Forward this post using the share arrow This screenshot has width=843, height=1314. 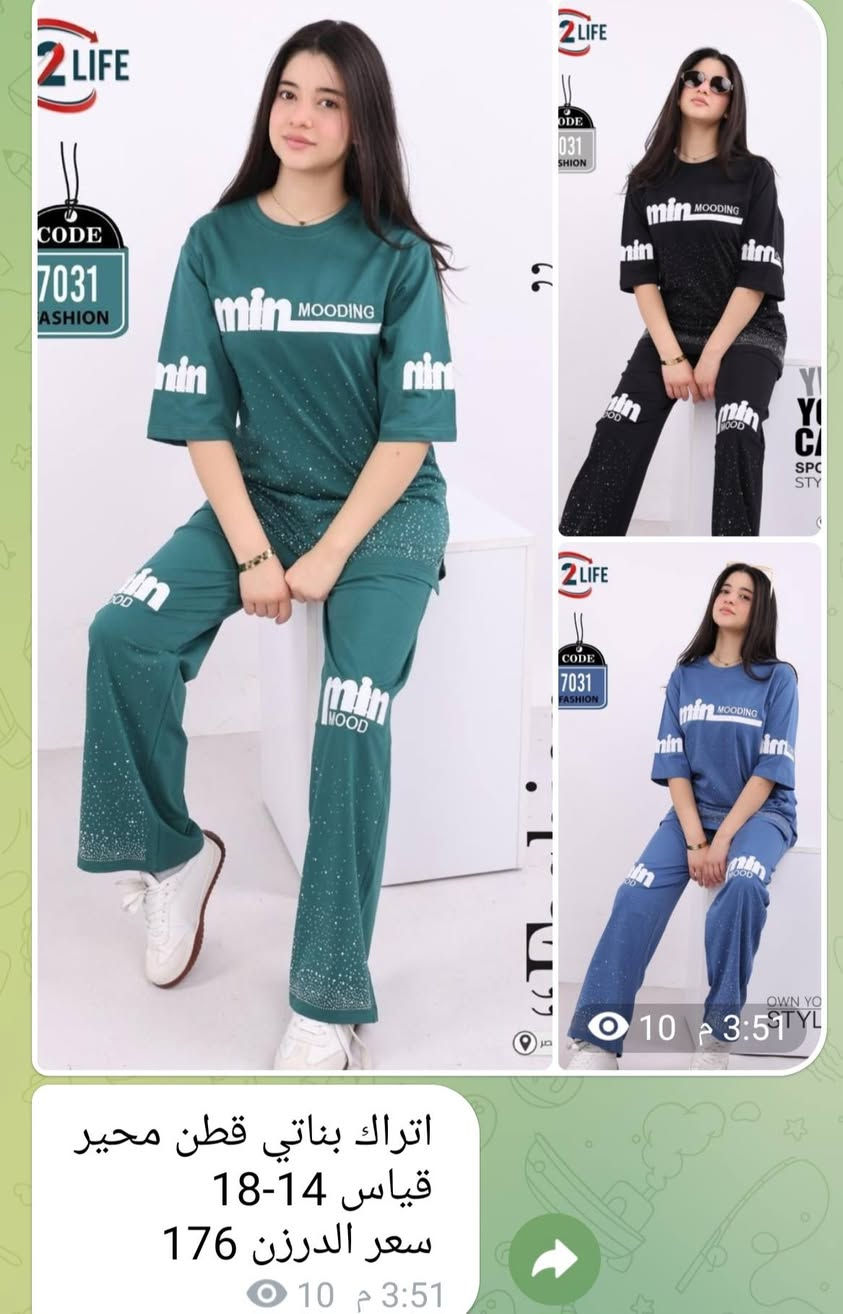(554, 1258)
